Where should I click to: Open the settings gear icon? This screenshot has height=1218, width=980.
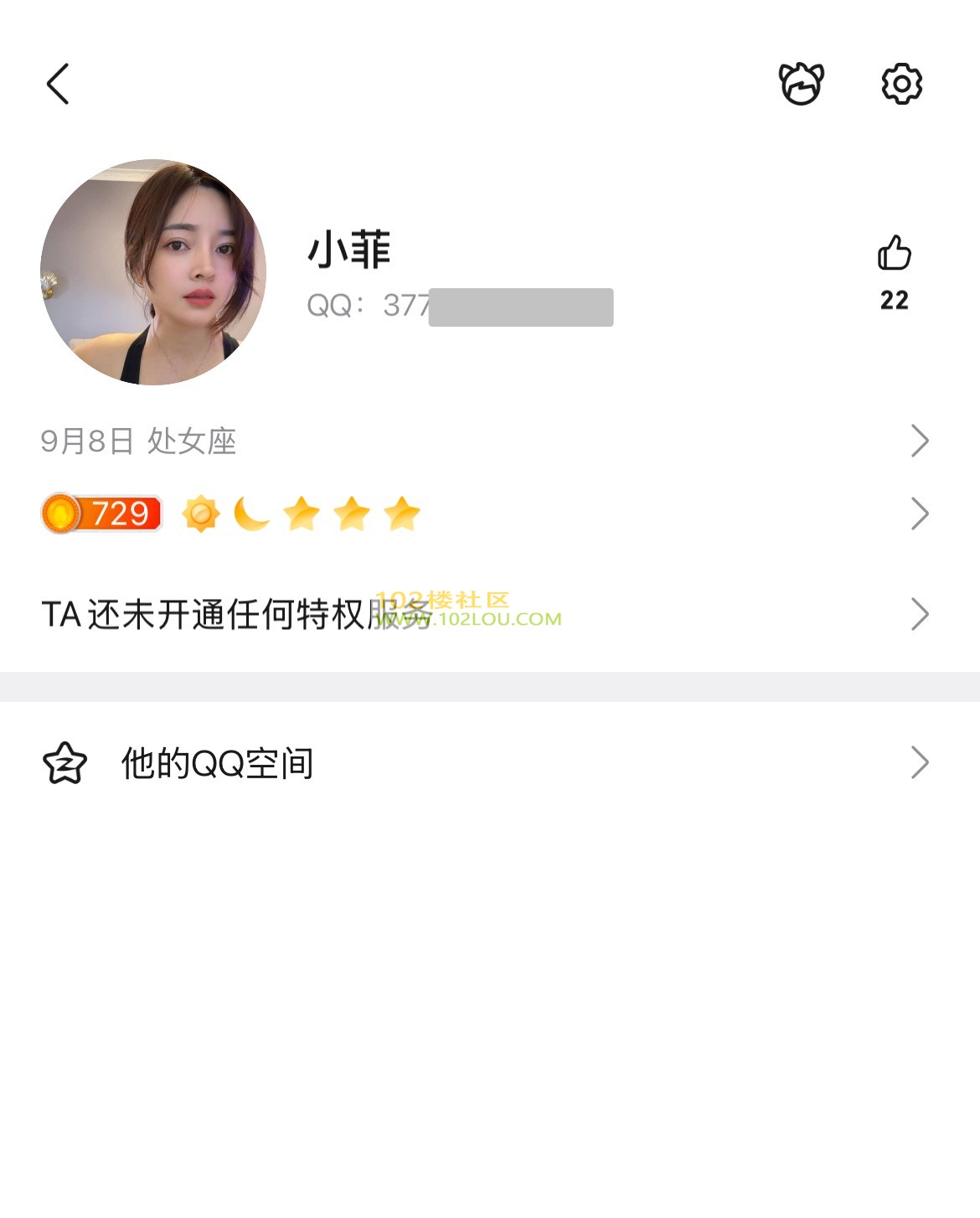point(901,84)
